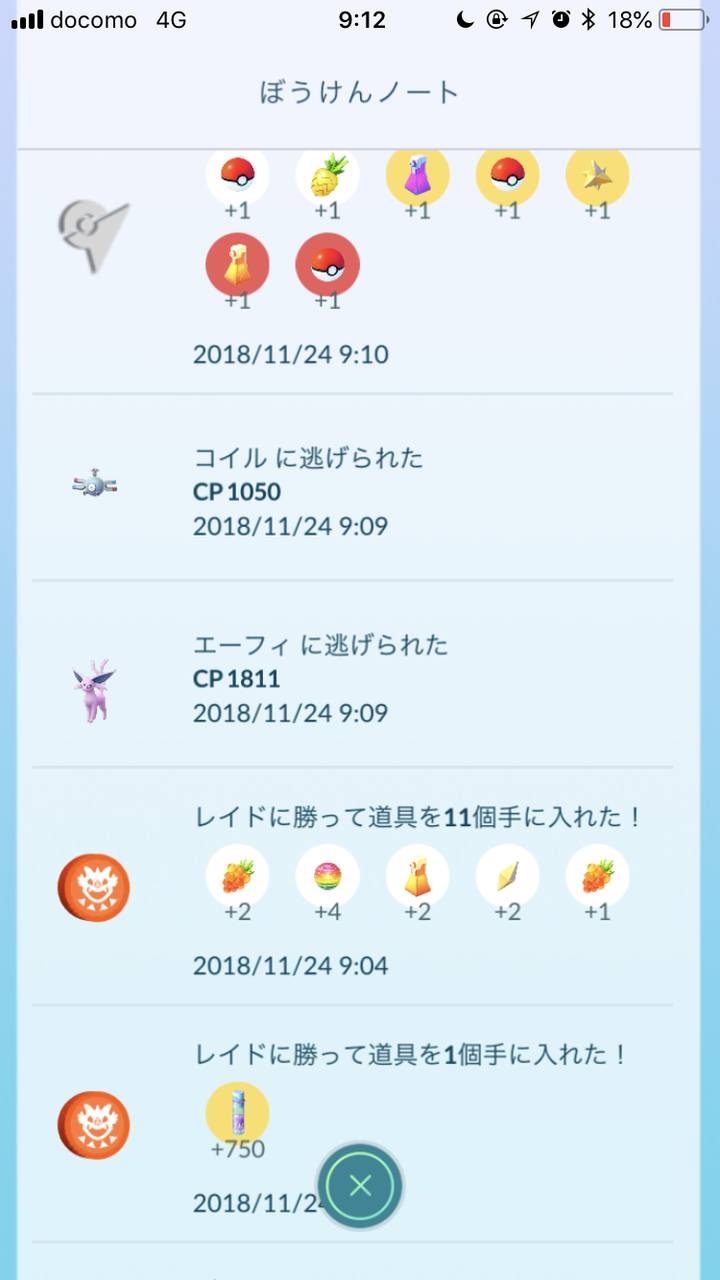Select the gray gym badge icon on the left
This screenshot has height=1280, width=720.
tap(93, 235)
